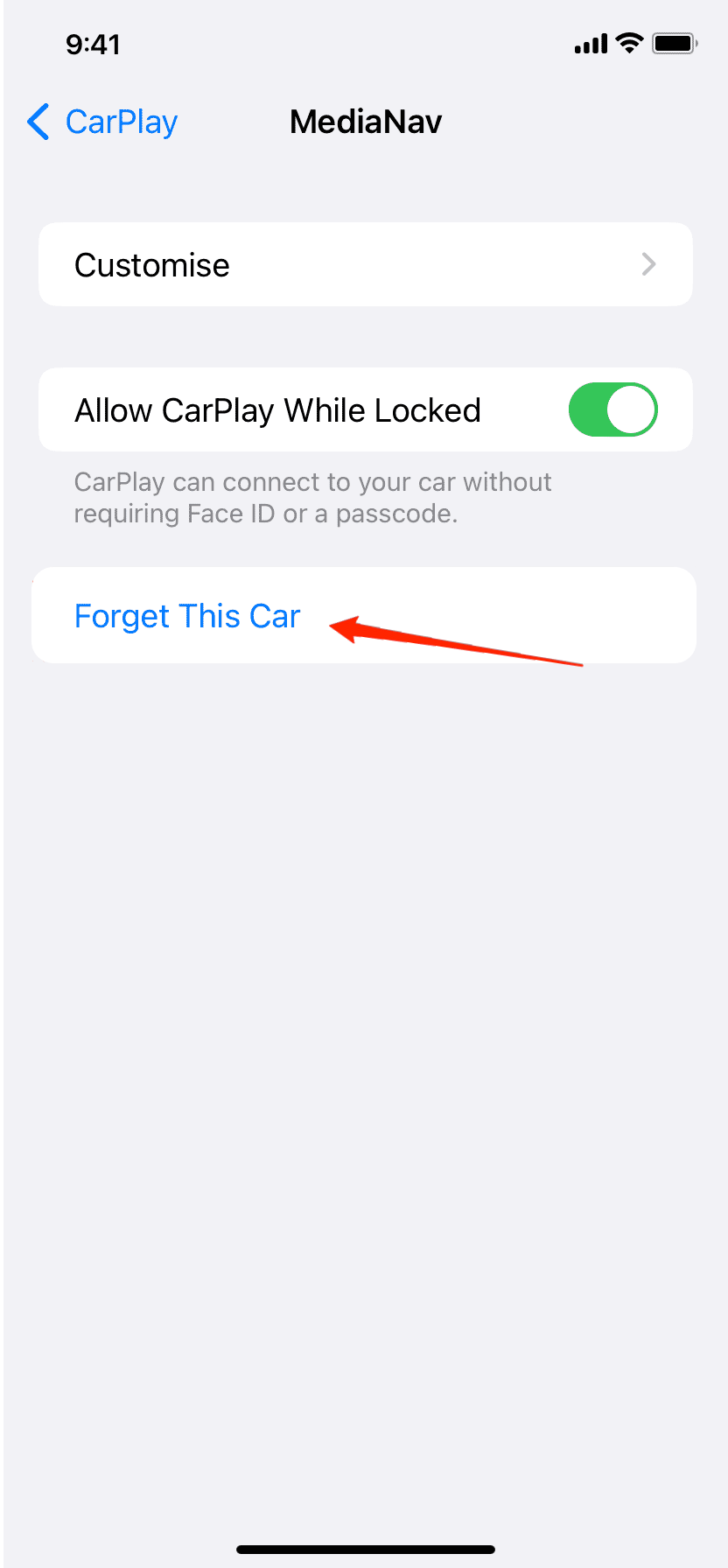The width and height of the screenshot is (728, 1568).
Task: Tap the green toggle knob circle
Action: pyautogui.click(x=633, y=409)
